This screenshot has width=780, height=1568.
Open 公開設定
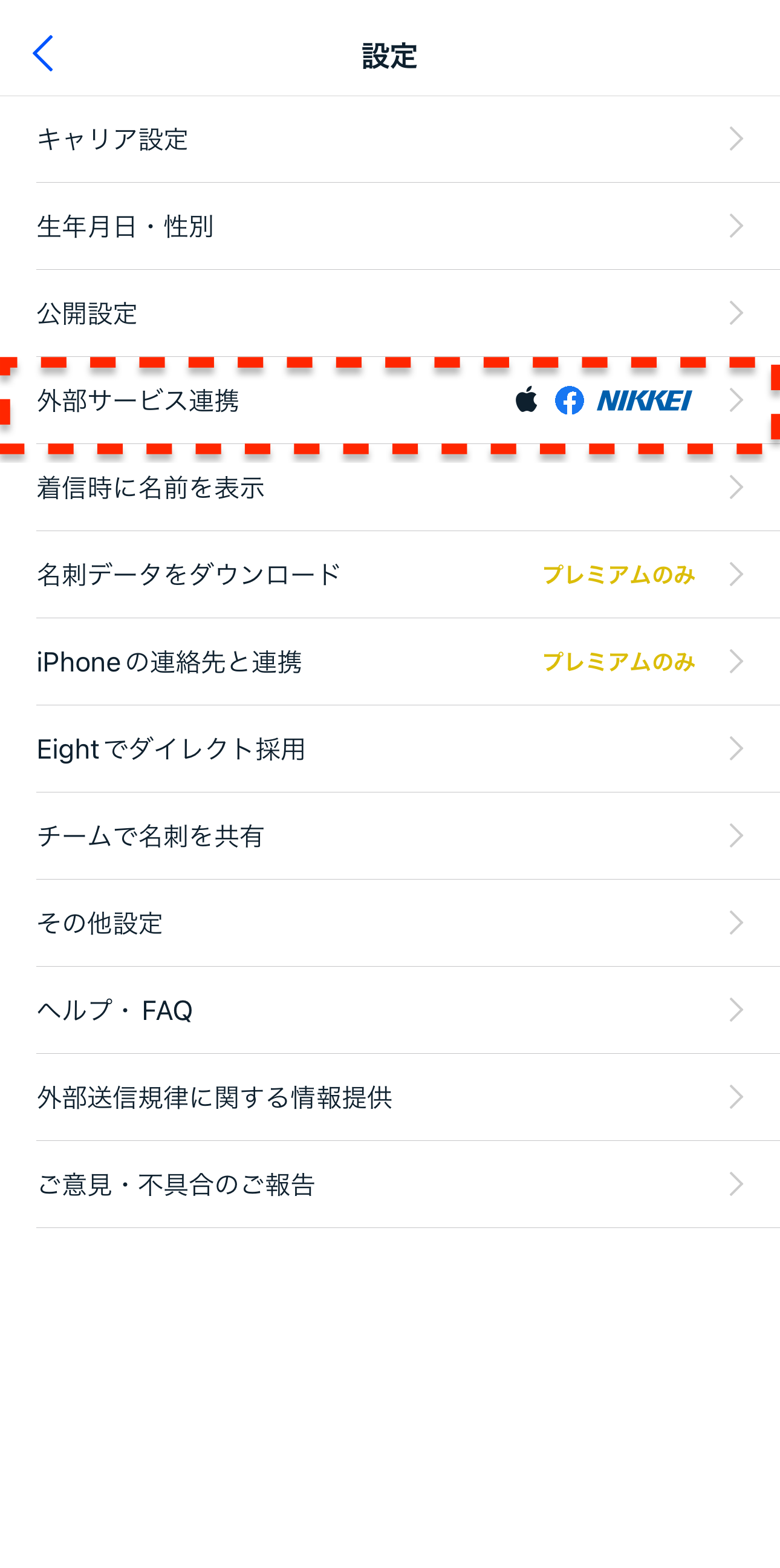pyautogui.click(x=389, y=313)
